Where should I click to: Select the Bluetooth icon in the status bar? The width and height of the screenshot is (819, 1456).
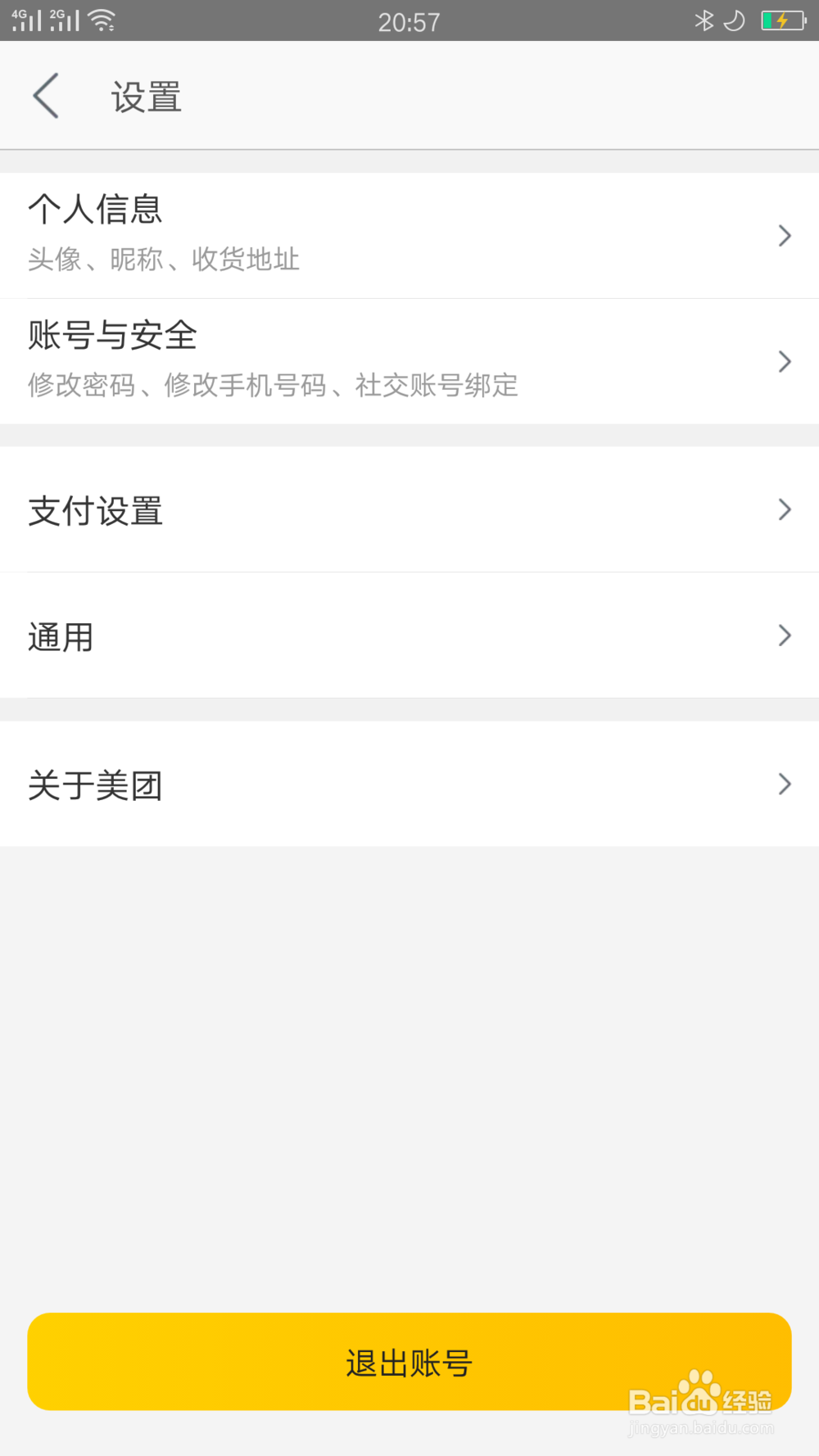(x=703, y=20)
